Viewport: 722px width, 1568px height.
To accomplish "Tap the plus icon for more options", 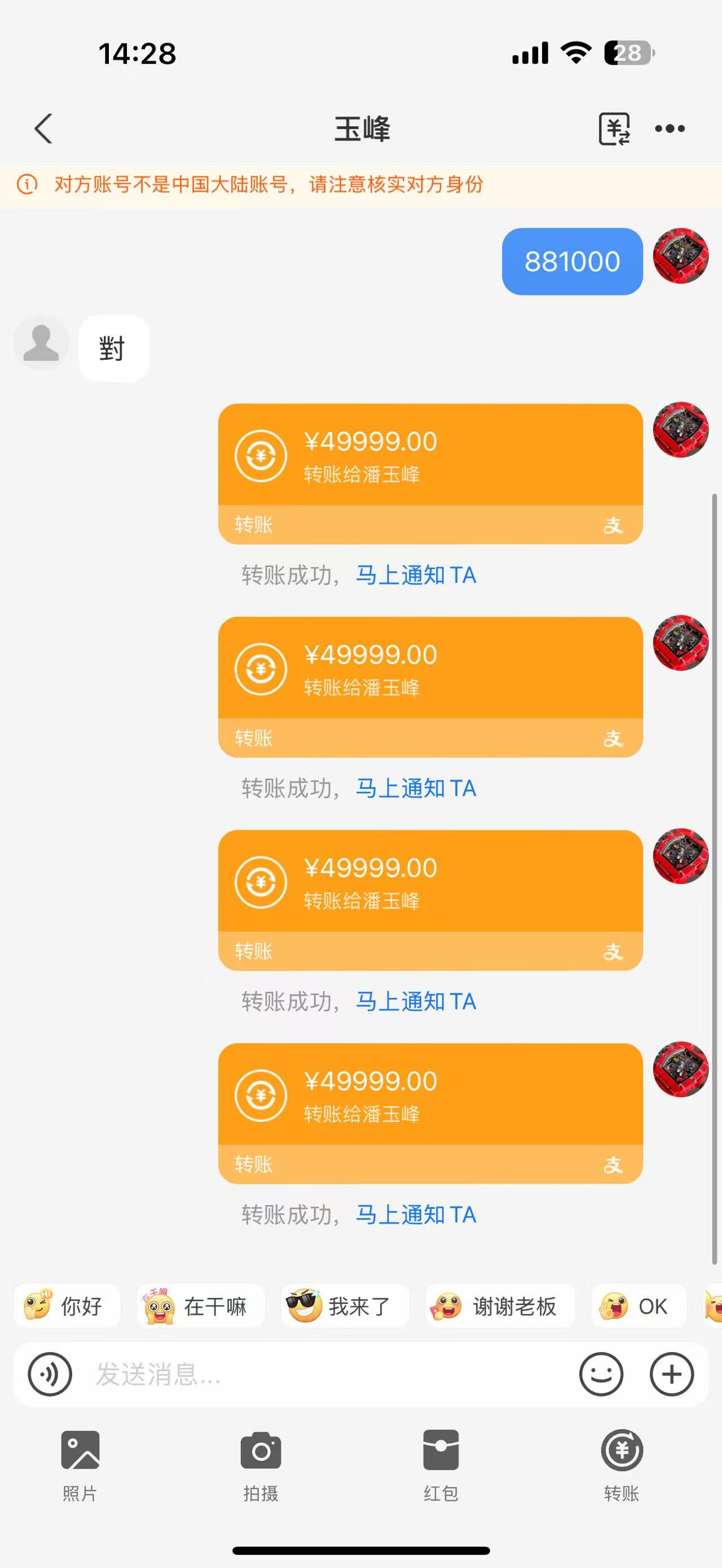I will [671, 1374].
